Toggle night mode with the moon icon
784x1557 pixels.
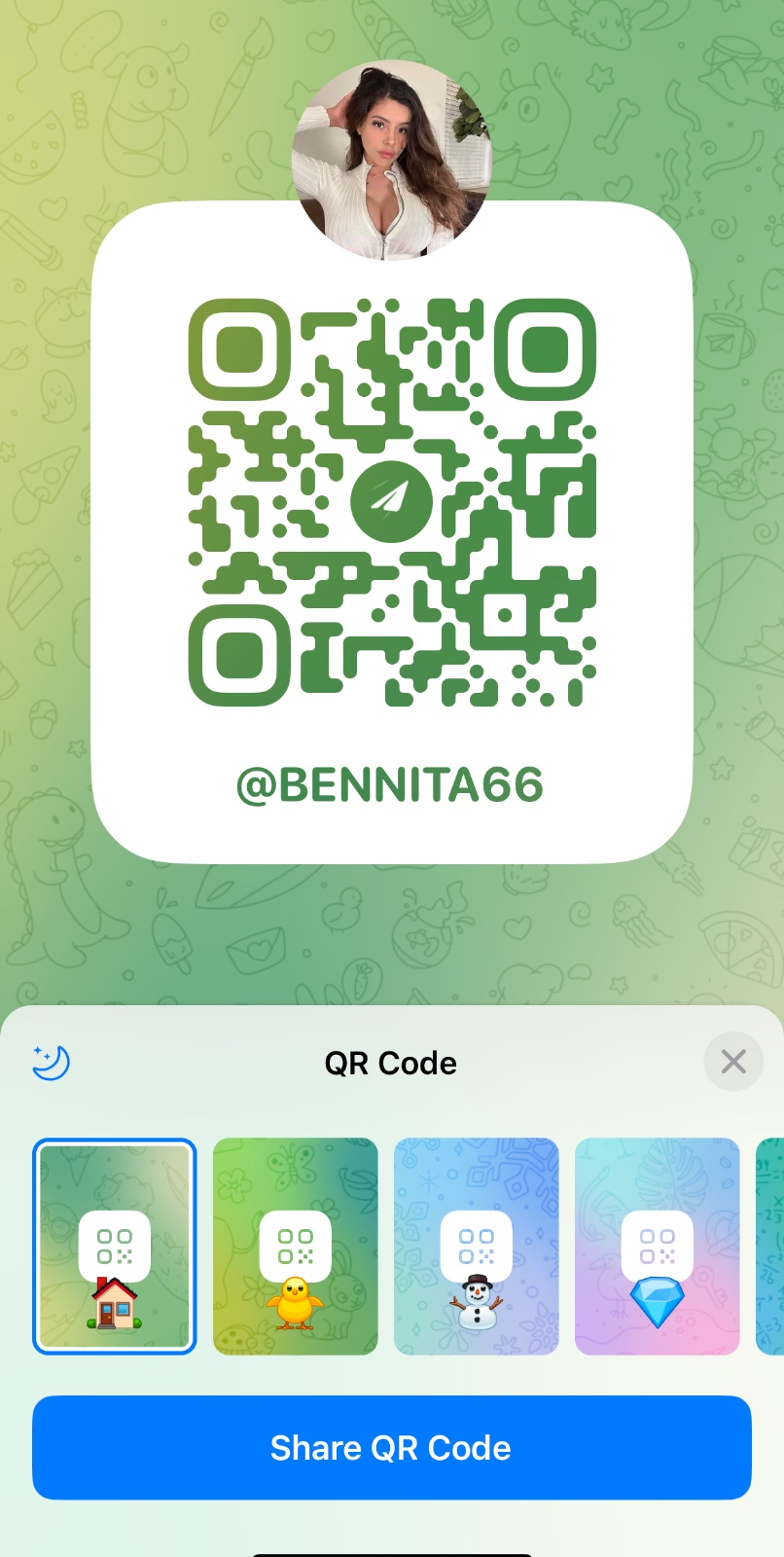tap(51, 1062)
